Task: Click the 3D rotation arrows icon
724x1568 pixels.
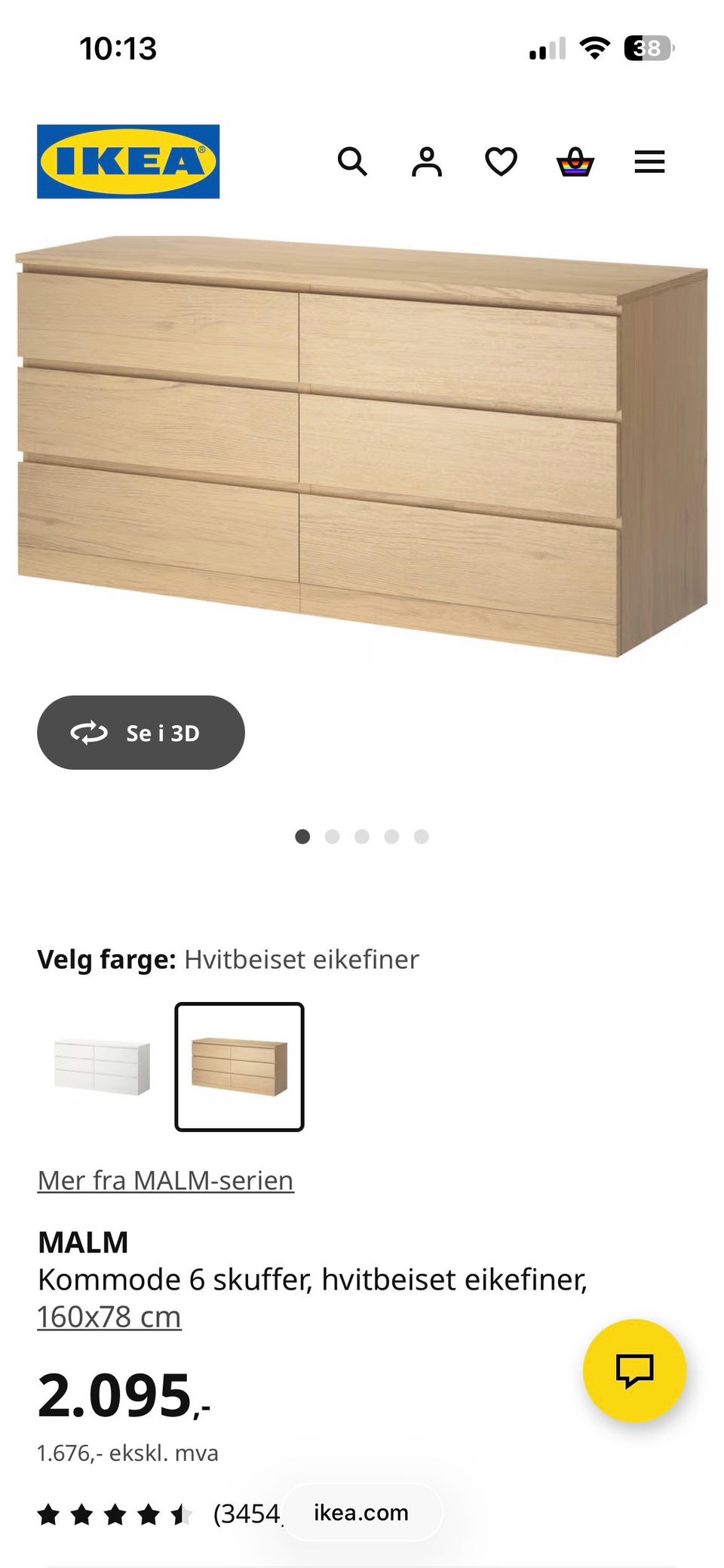Action: [90, 732]
